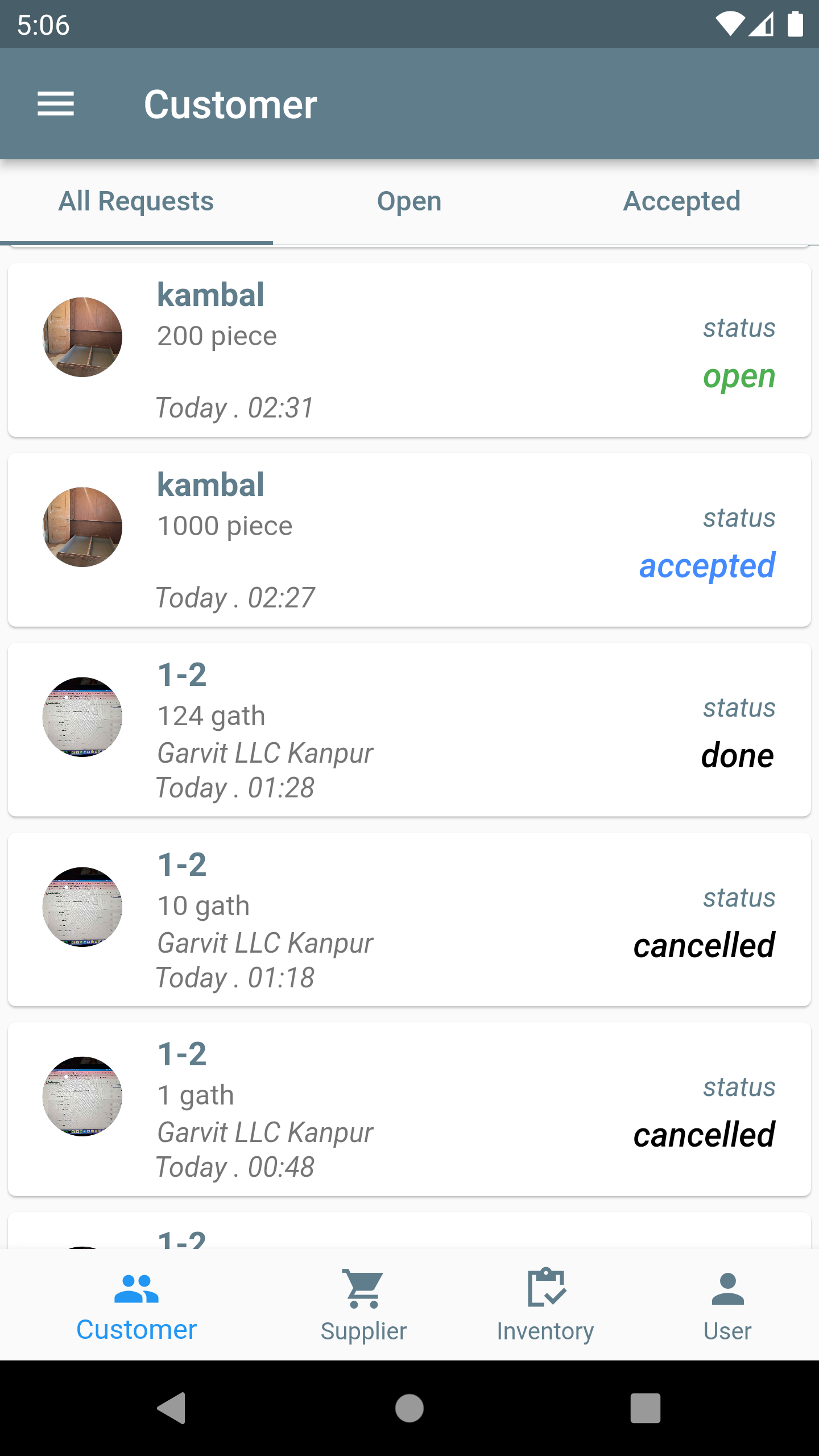
Task: View the cancelled 1 gath request
Action: (409, 1109)
